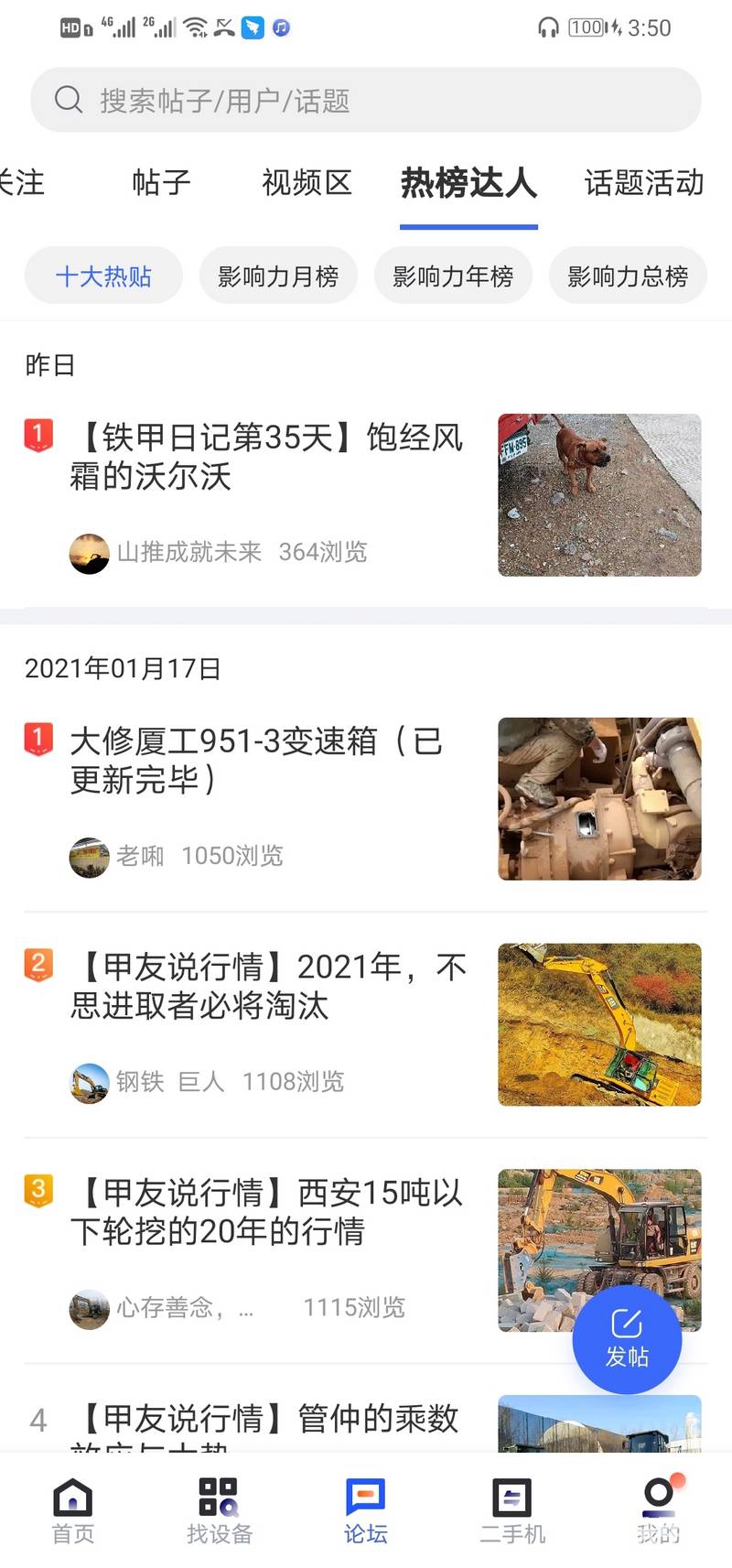Open the 二手机 tab
This screenshot has width=732, height=1568.
click(x=512, y=1510)
